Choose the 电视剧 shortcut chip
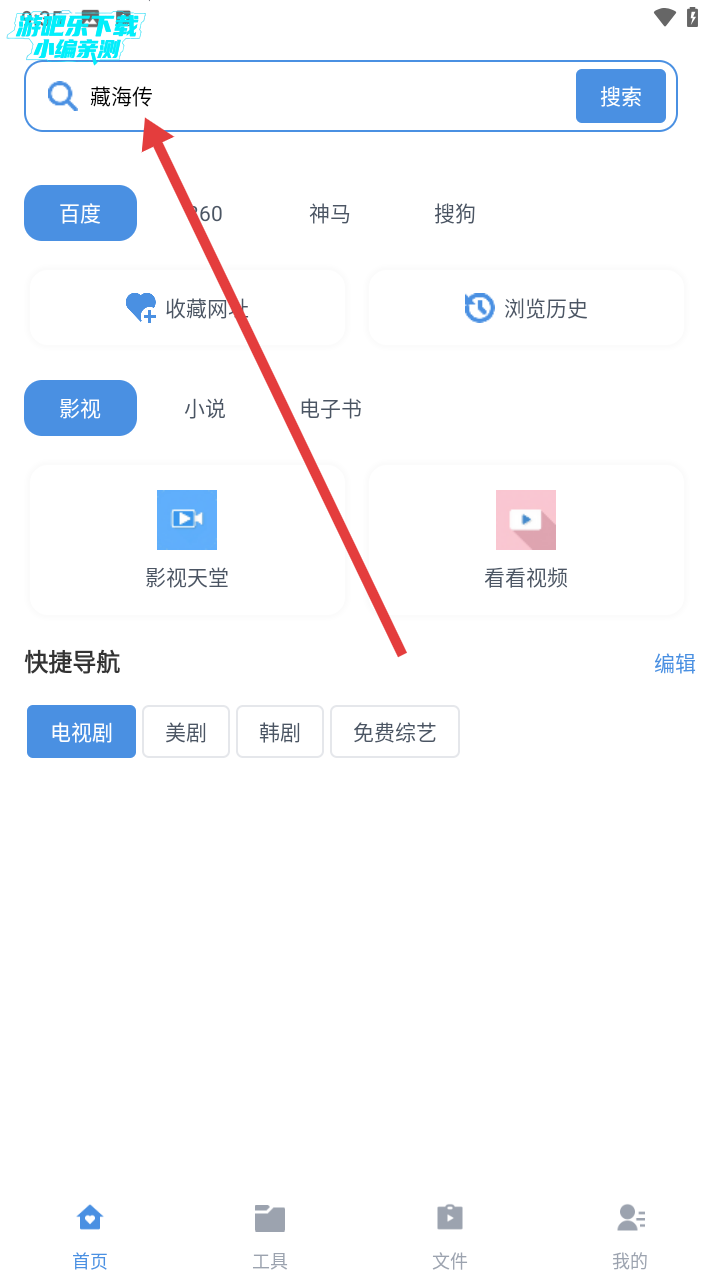The image size is (720, 1280). (x=81, y=732)
